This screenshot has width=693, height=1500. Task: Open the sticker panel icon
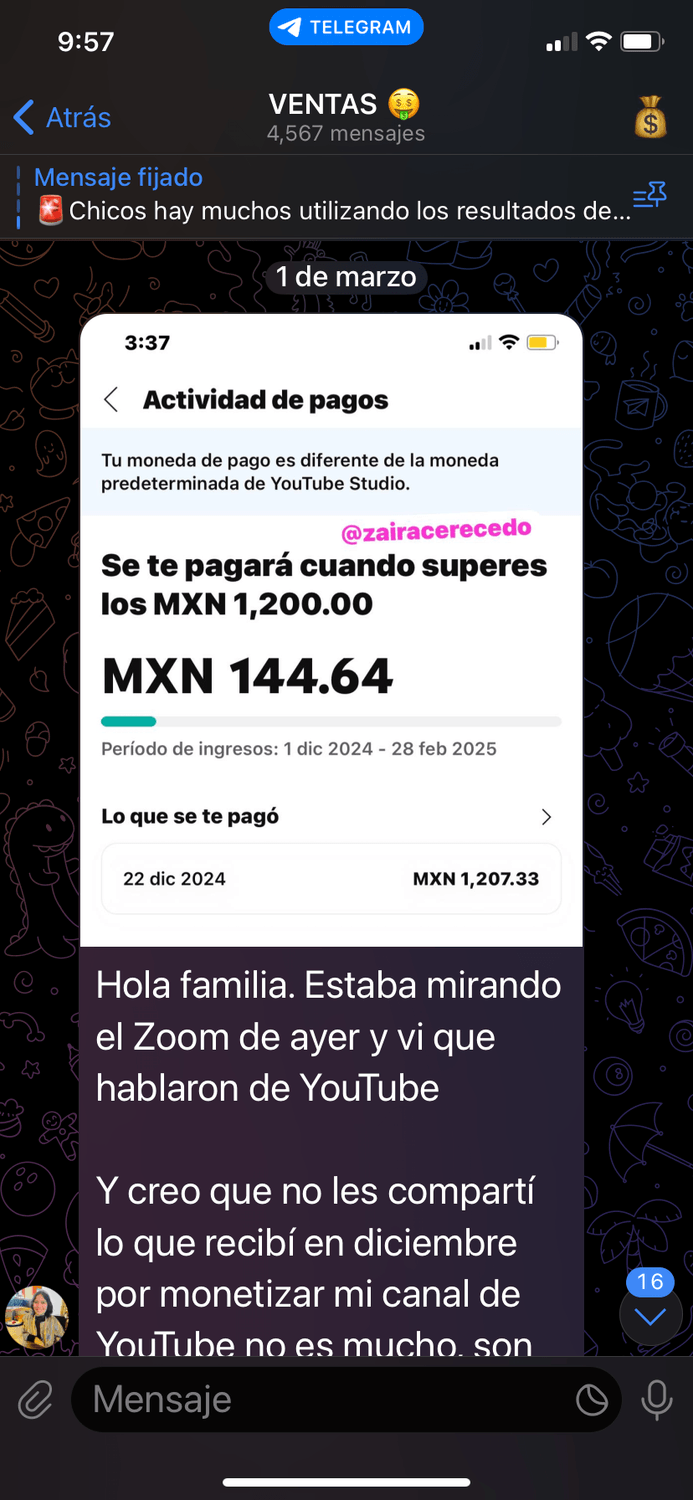pyautogui.click(x=592, y=1400)
